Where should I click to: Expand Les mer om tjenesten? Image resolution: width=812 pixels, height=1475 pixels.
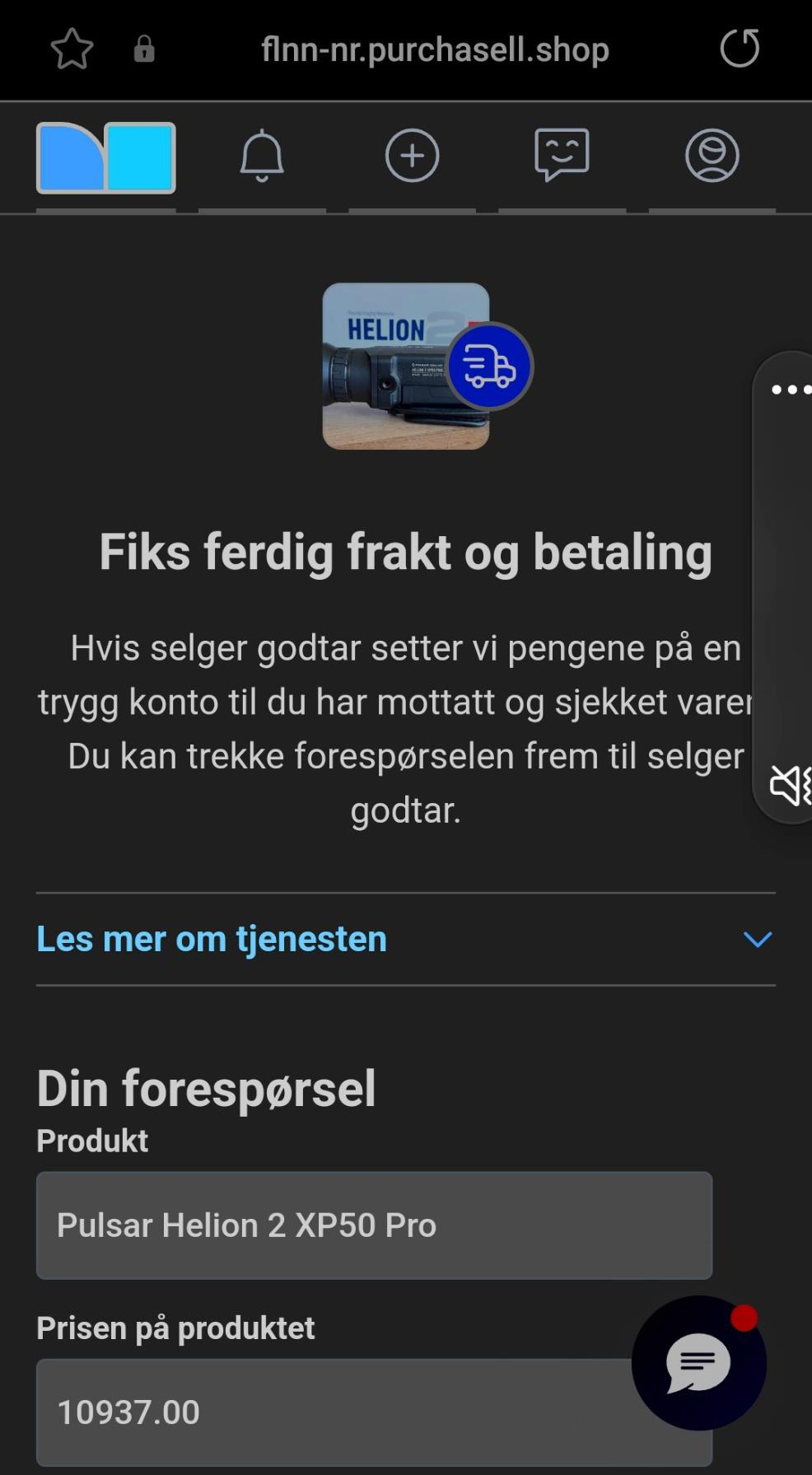[x=405, y=939]
